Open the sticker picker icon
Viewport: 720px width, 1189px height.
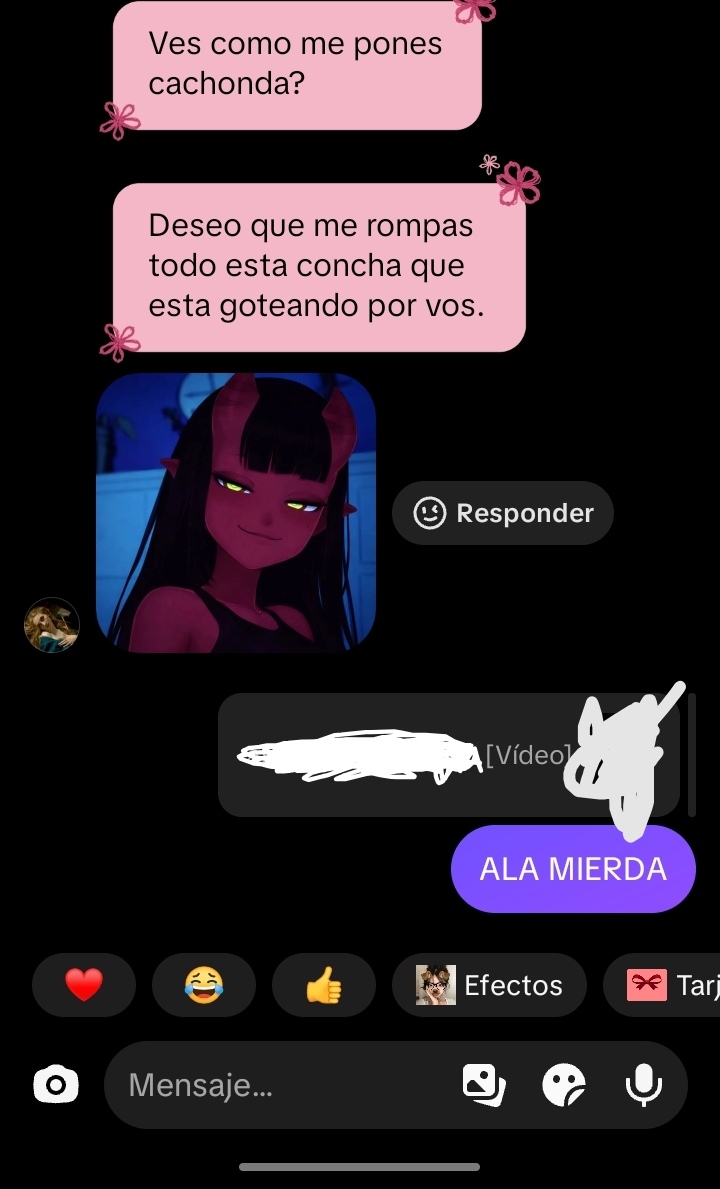pos(564,1085)
